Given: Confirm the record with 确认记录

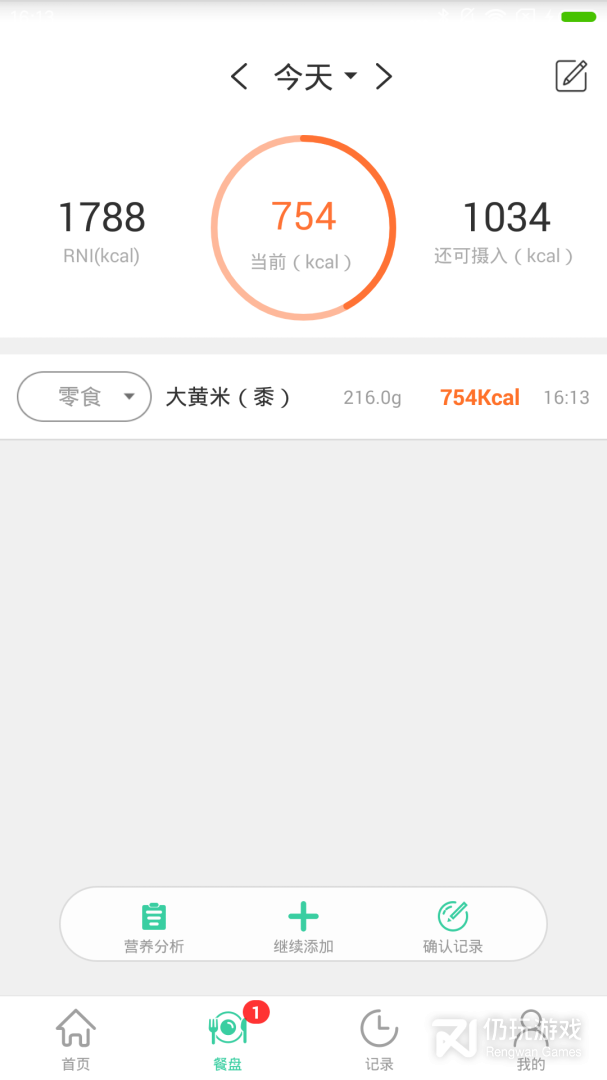Looking at the screenshot, I should pos(453,927).
